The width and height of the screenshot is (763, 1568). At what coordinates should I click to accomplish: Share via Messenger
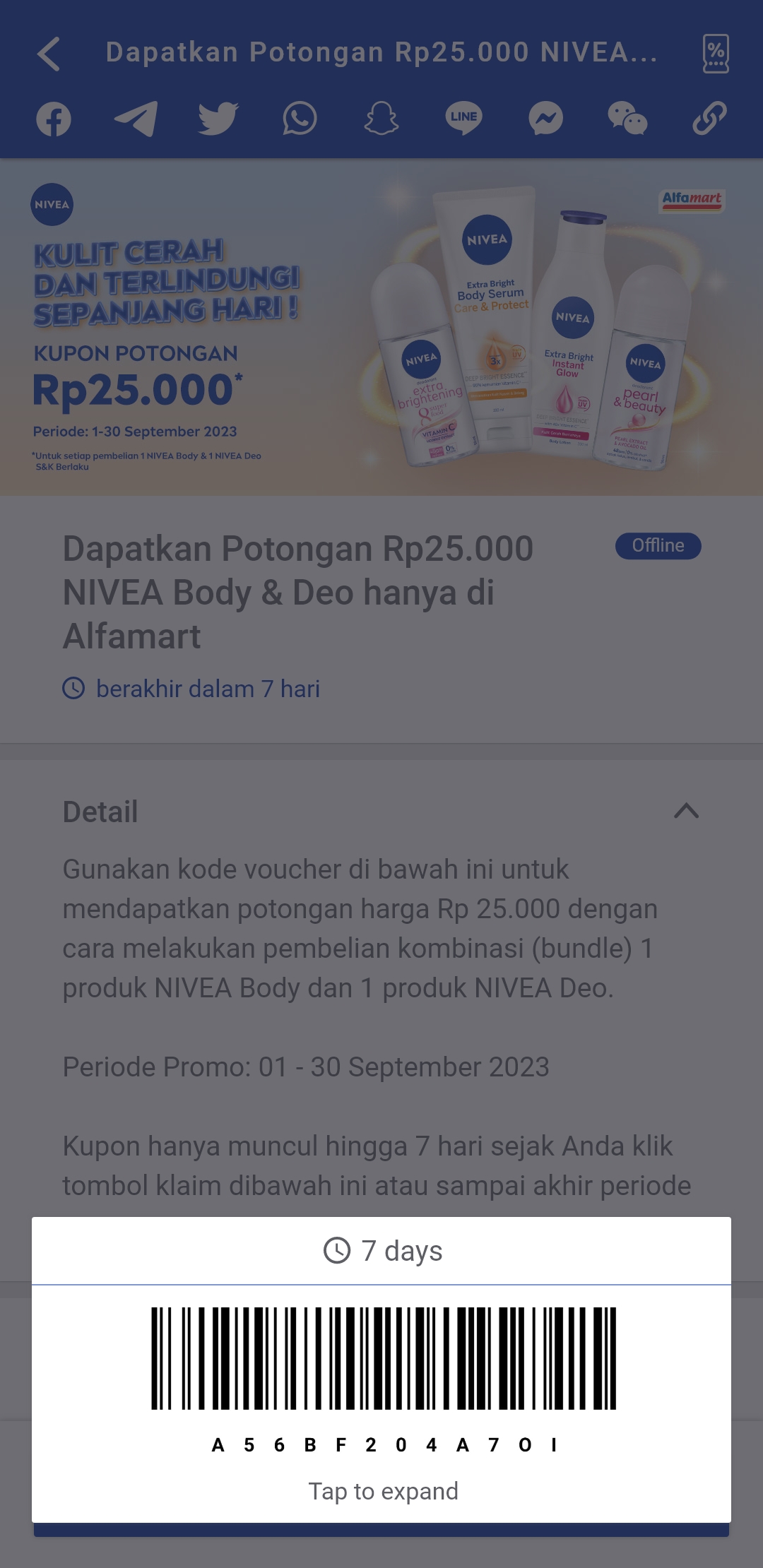tap(545, 119)
